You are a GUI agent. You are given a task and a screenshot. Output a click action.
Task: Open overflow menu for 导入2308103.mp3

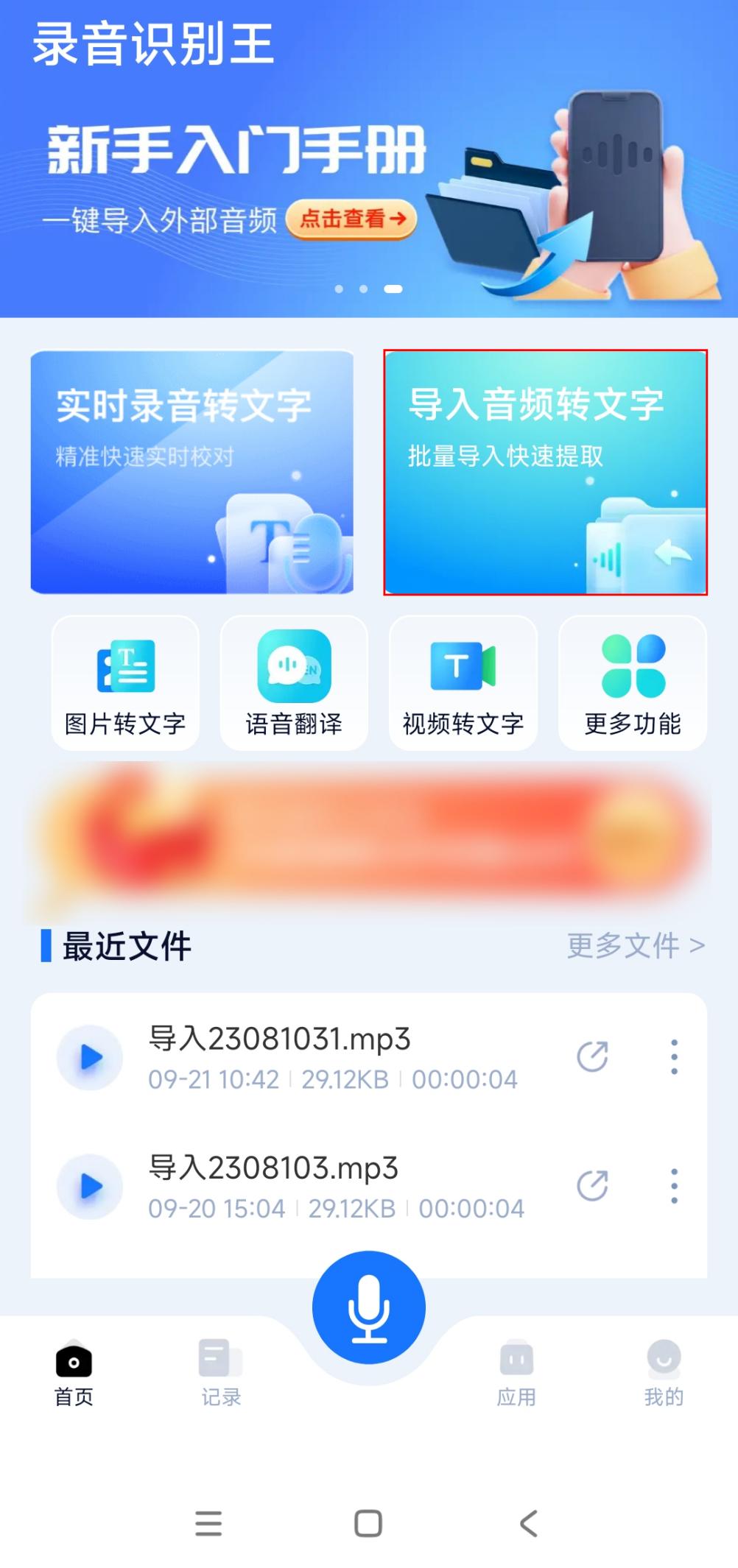click(x=674, y=1185)
